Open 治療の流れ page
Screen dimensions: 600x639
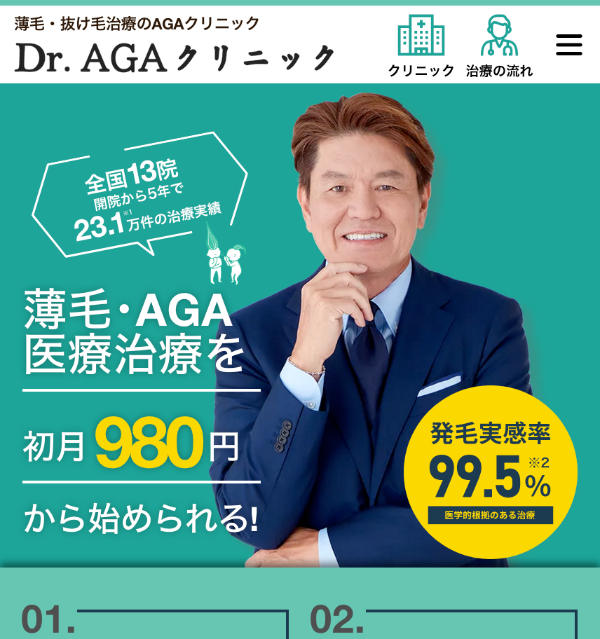(x=499, y=46)
